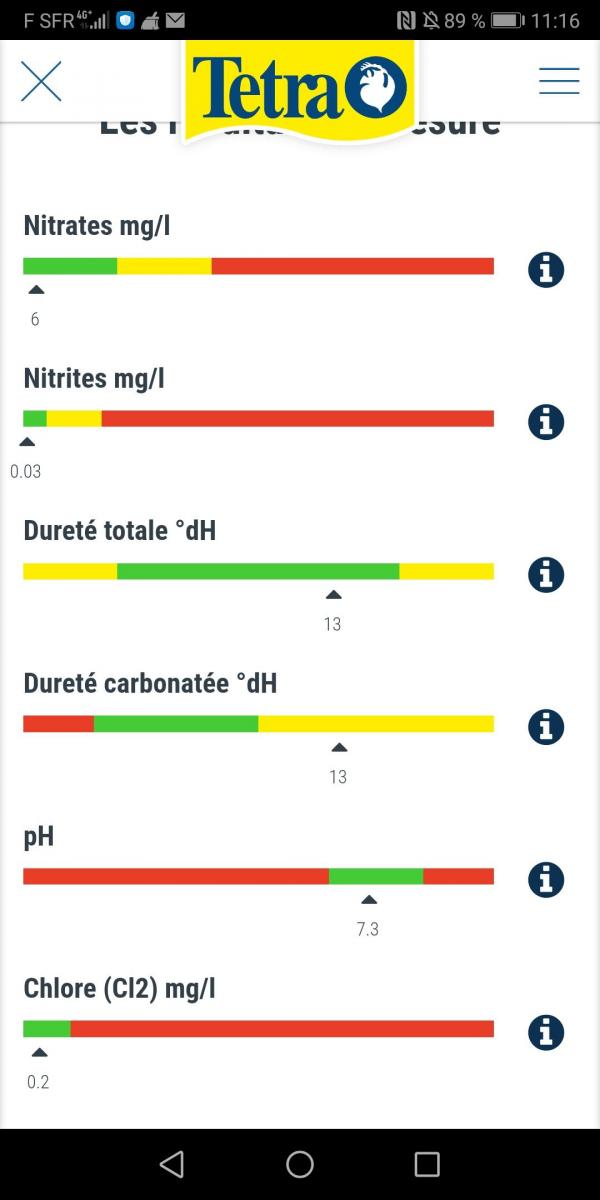Open the pH info icon
Screen dimensions: 600x1200
[x=546, y=880]
